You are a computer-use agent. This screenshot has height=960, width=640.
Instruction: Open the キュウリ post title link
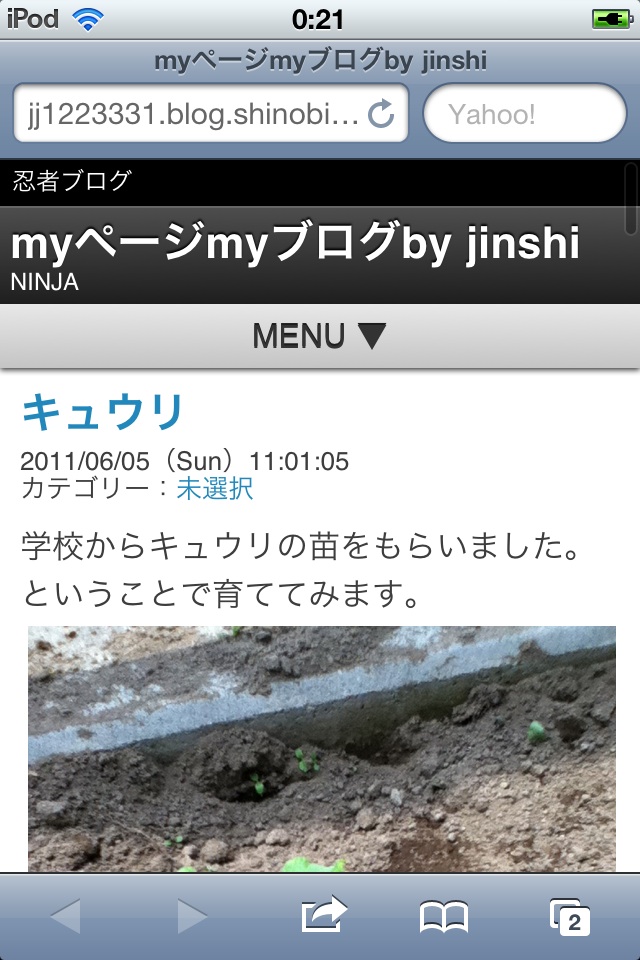pos(103,412)
